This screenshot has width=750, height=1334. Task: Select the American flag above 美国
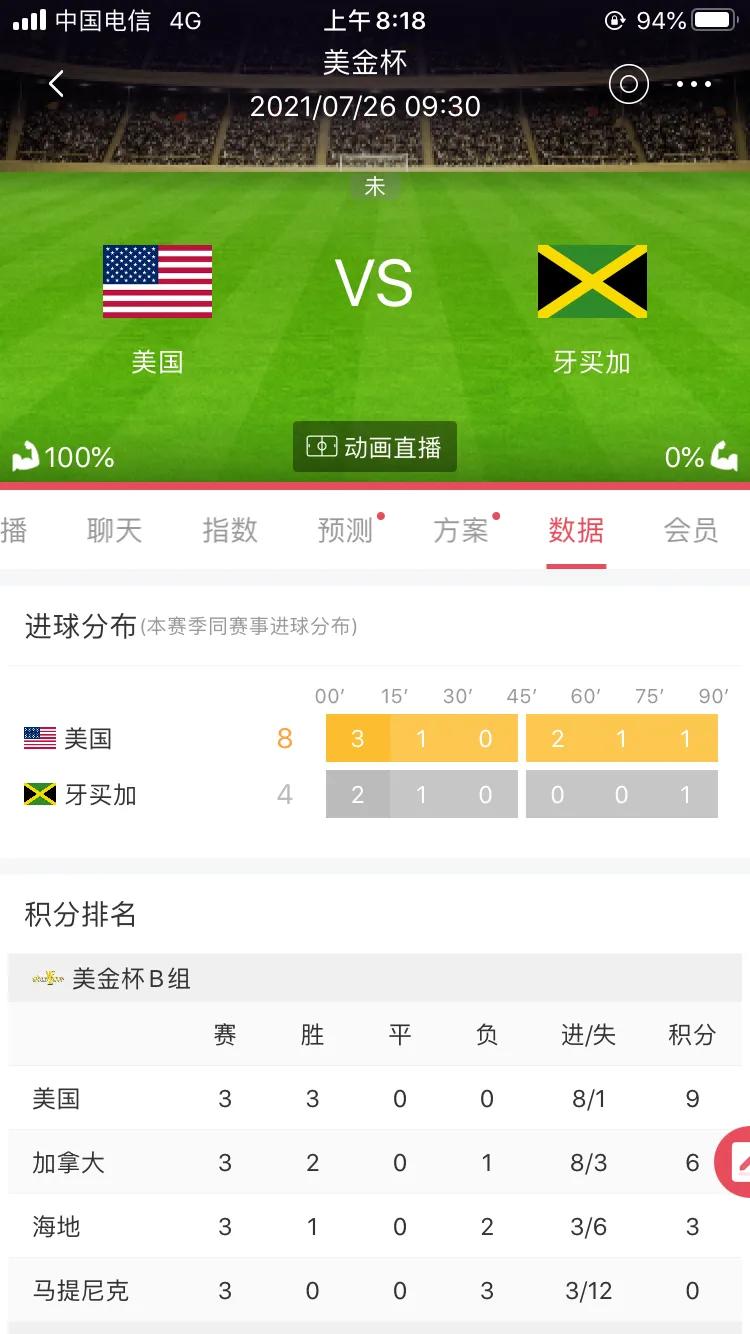coord(155,283)
